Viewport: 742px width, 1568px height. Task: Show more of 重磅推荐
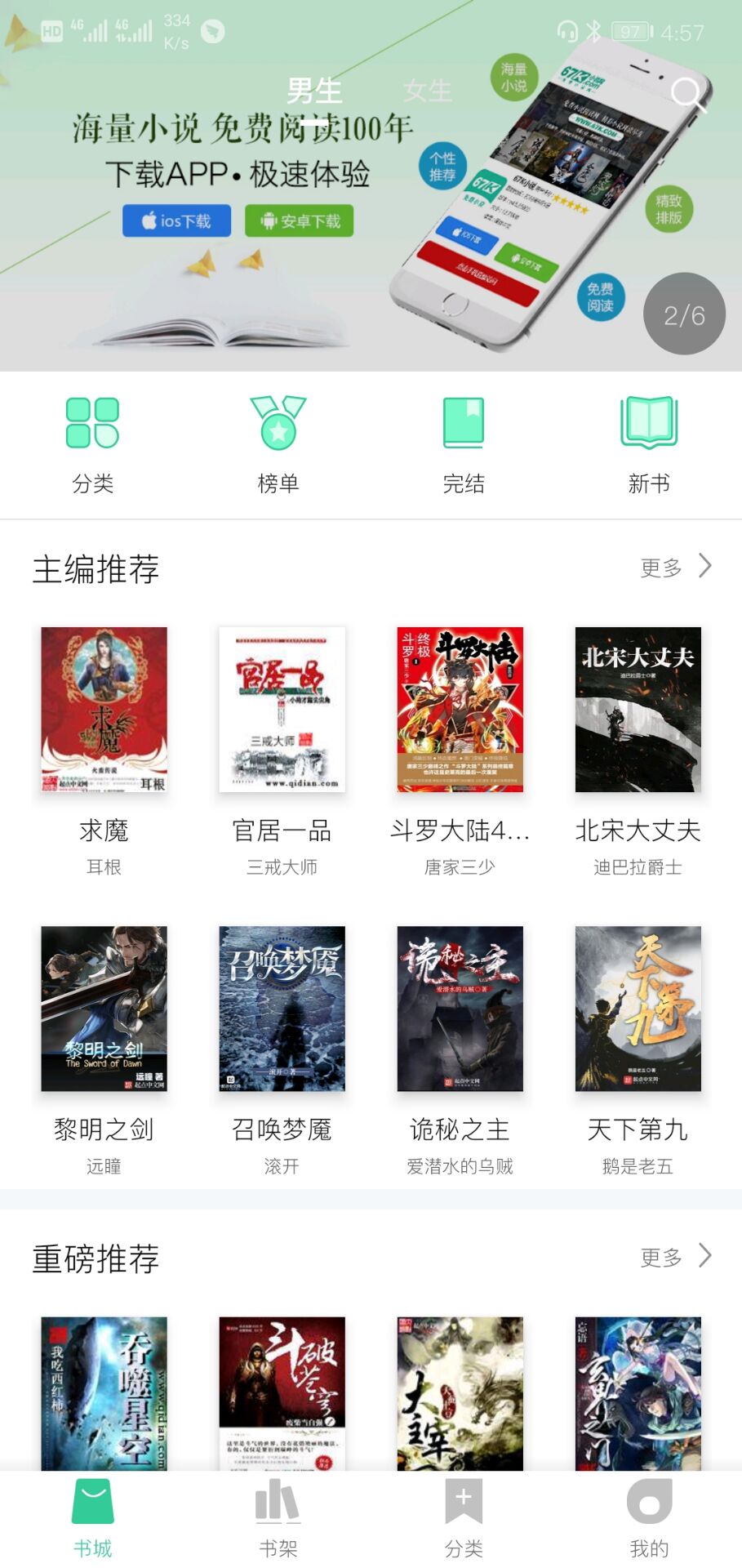[x=676, y=1257]
